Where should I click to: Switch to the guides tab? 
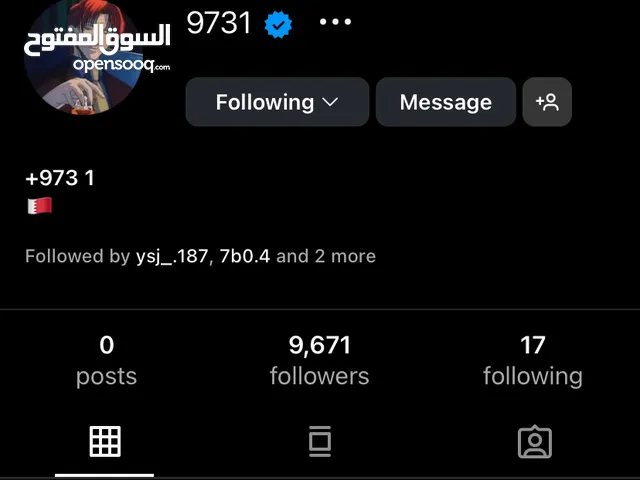click(x=319, y=441)
